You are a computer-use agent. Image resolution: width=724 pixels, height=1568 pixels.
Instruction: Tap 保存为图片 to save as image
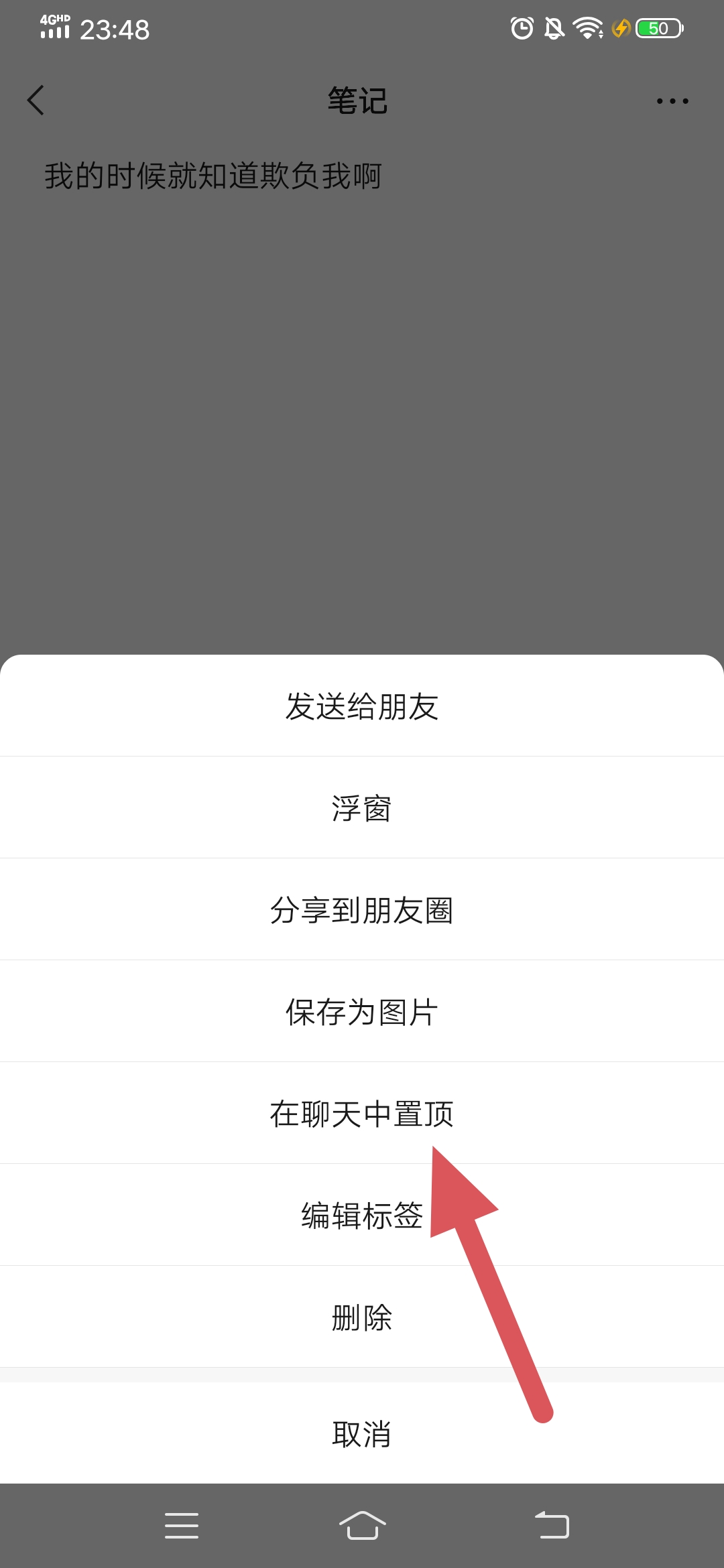pos(362,1012)
